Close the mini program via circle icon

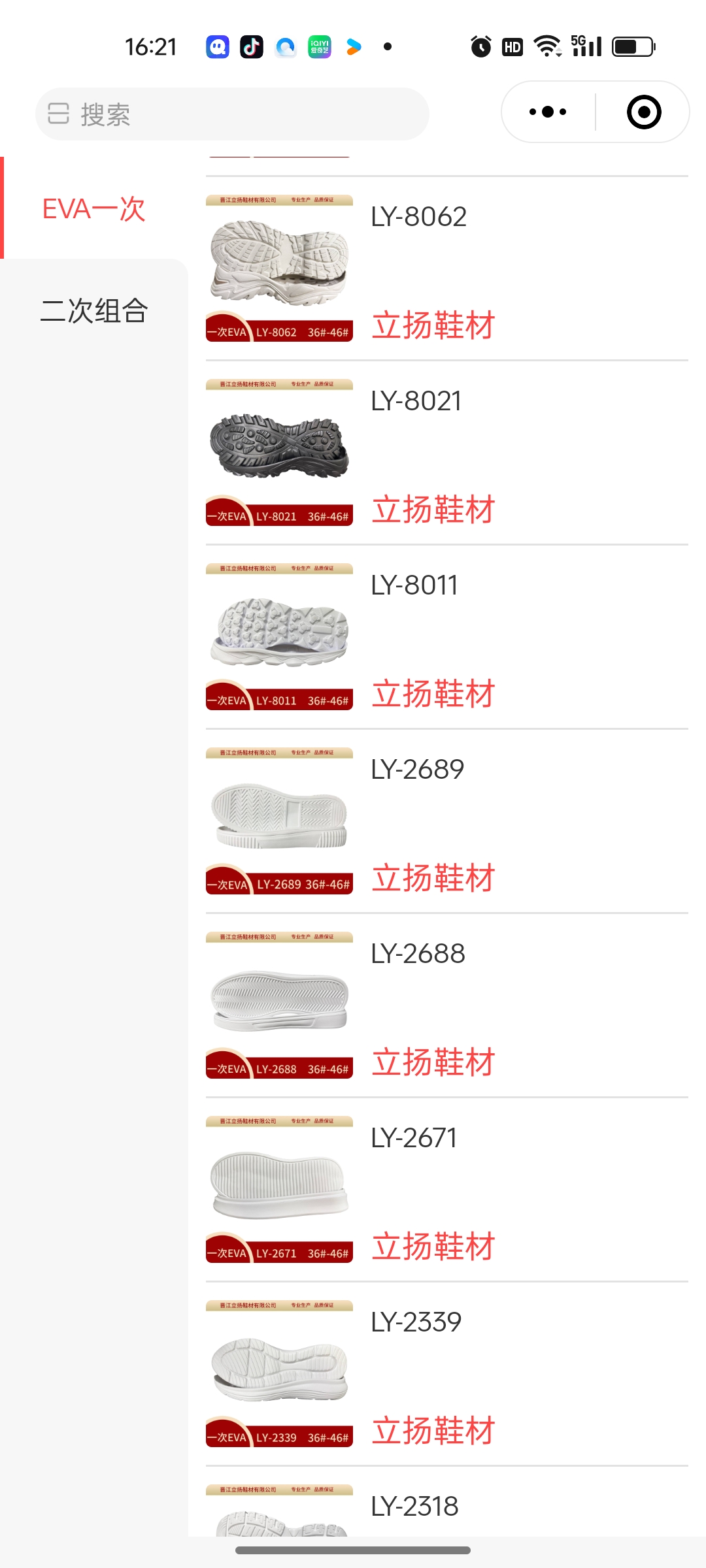[644, 112]
